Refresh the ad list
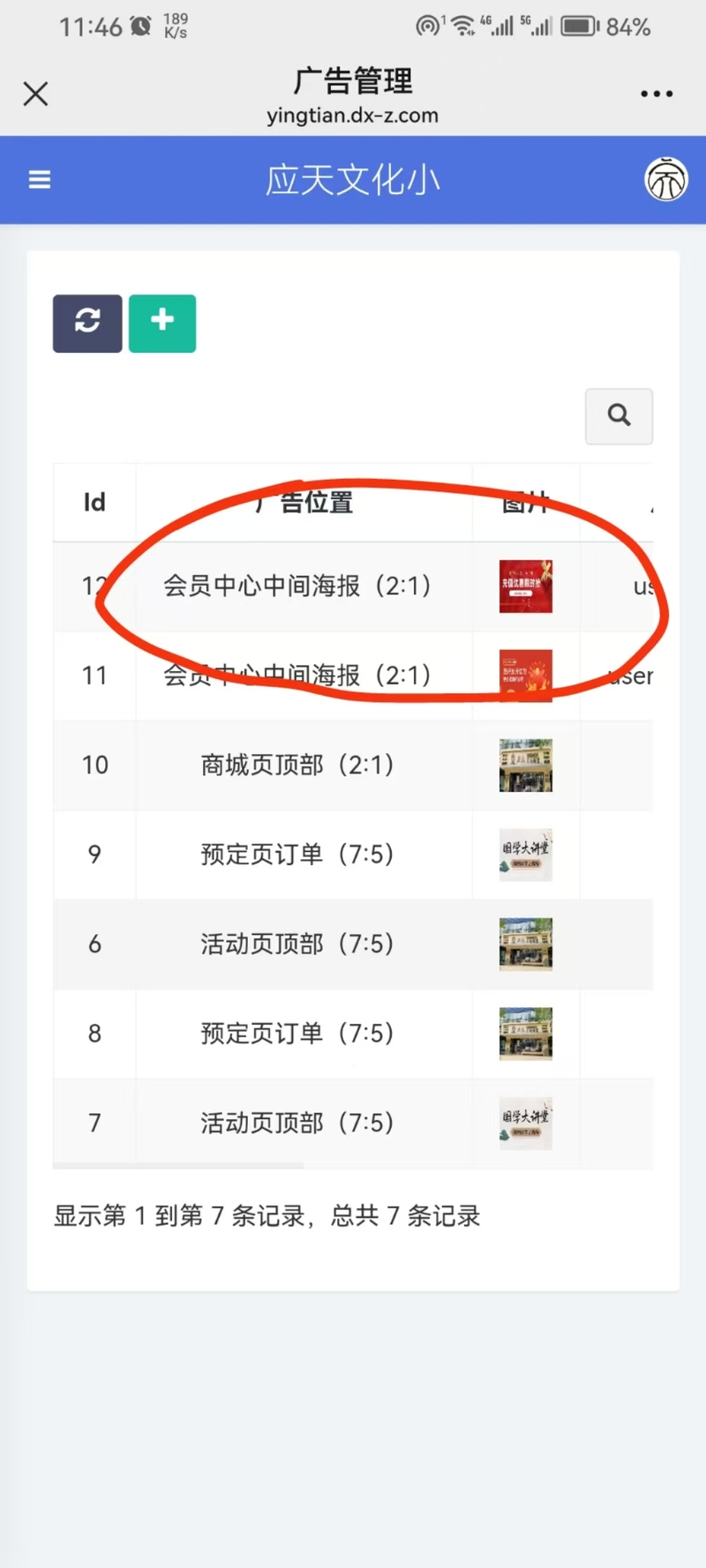 [87, 323]
